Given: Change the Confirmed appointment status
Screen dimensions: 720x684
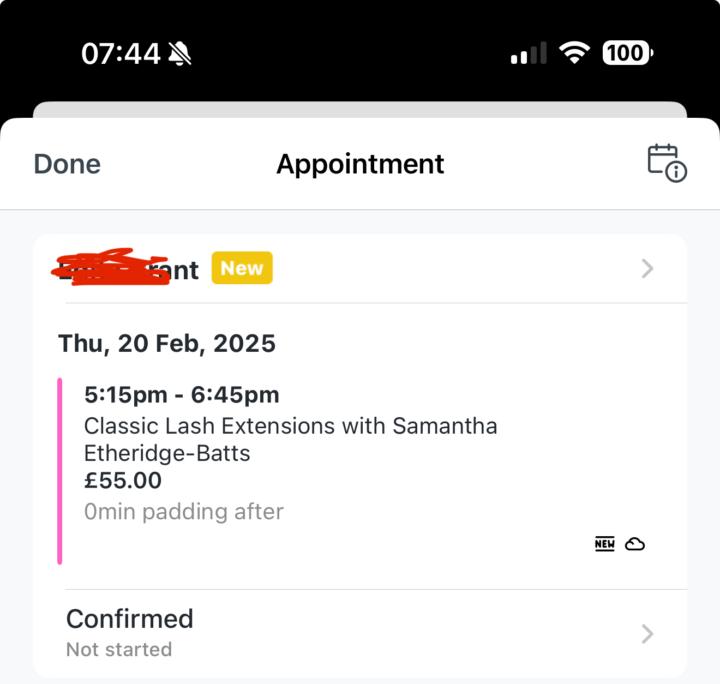Looking at the screenshot, I should 360,632.
